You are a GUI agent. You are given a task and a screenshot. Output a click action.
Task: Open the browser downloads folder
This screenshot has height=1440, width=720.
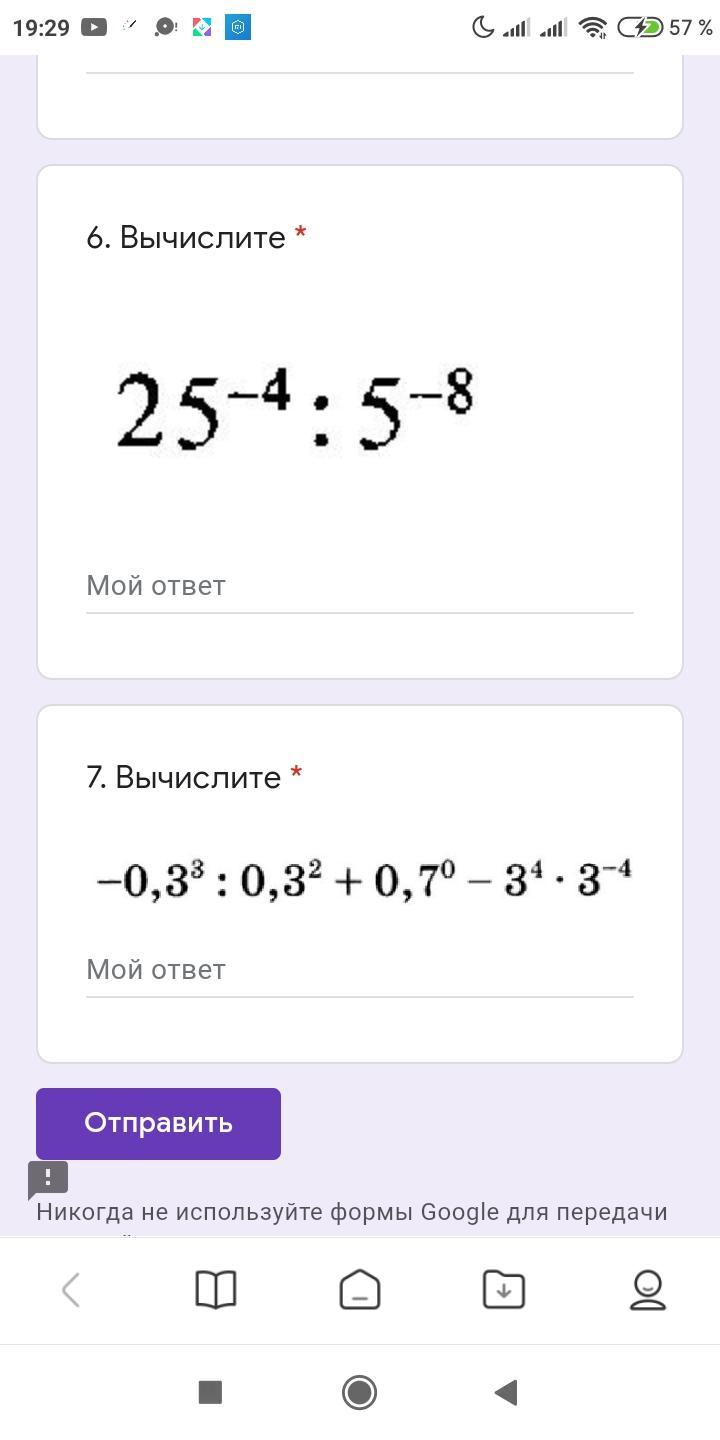[x=504, y=1290]
